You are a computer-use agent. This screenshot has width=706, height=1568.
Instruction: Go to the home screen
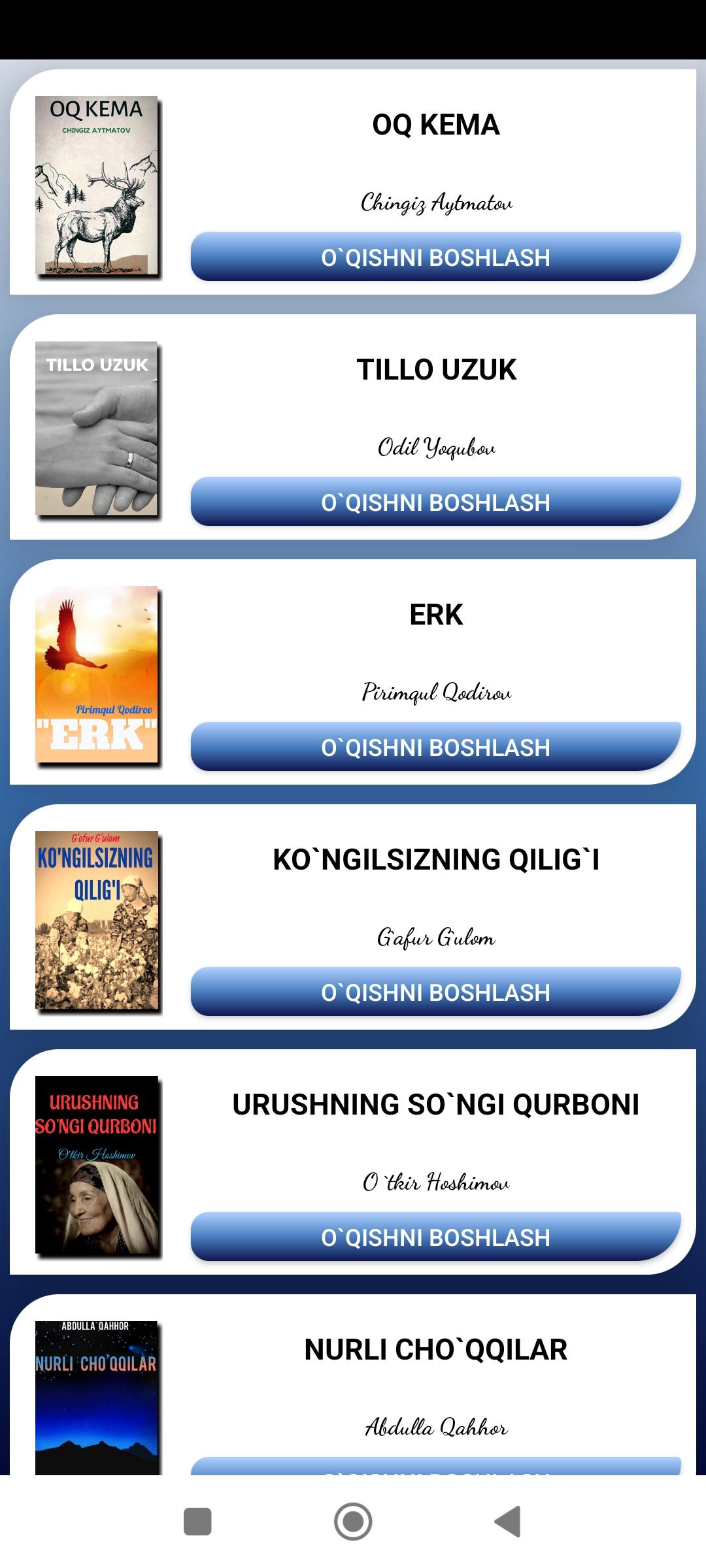coord(353,1522)
